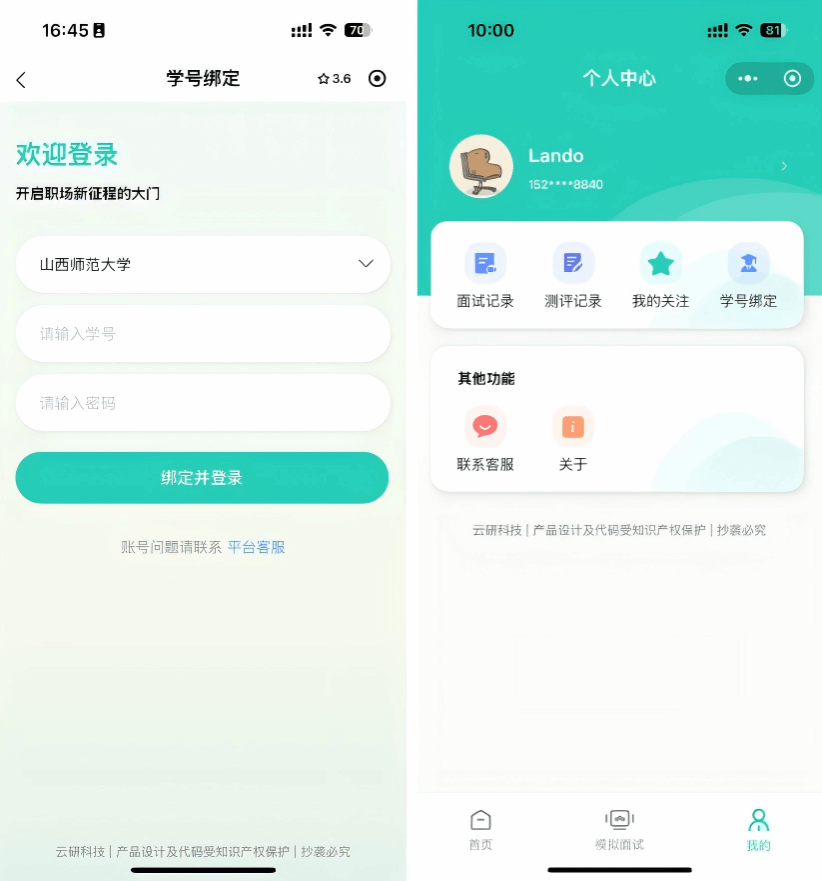Tap 绑定并登录 button
Screen dimensions: 822x881
[202, 478]
